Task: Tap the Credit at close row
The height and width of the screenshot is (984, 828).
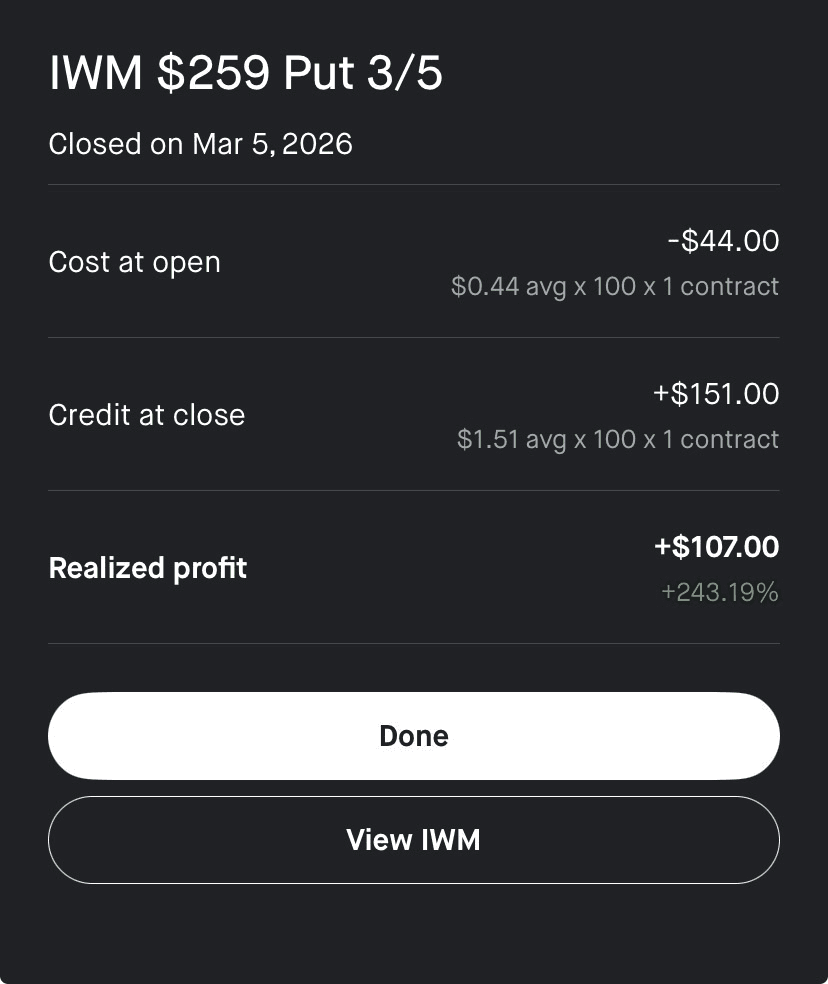Action: [413, 414]
